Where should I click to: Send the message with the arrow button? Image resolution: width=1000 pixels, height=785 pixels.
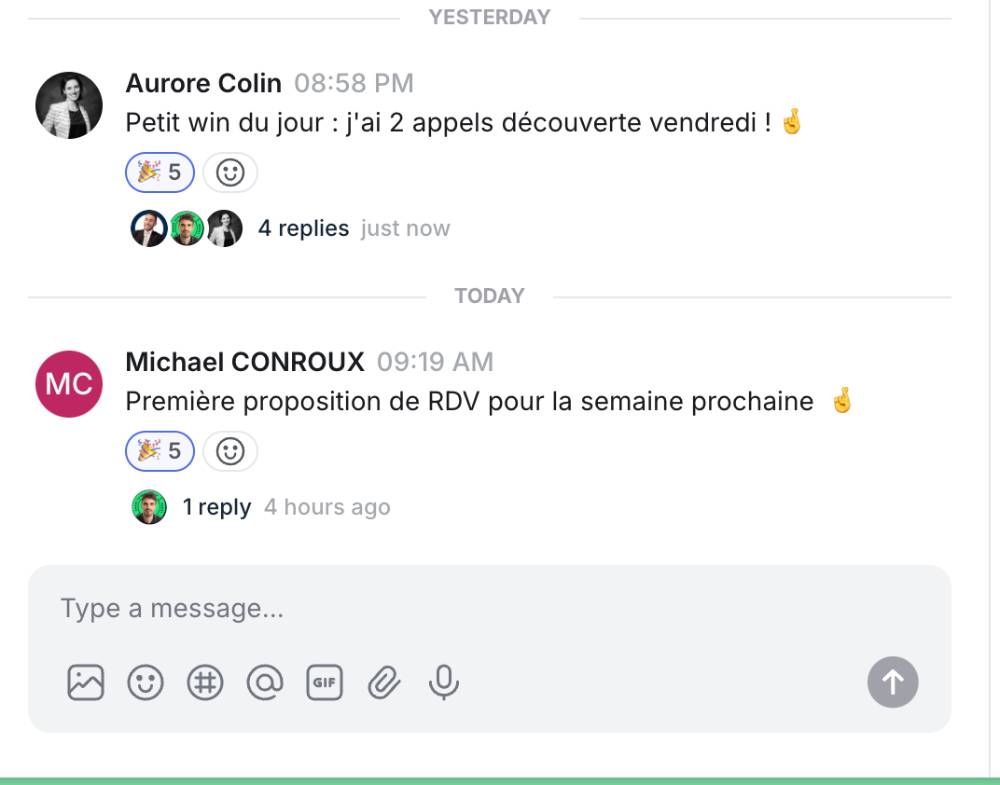coord(892,682)
